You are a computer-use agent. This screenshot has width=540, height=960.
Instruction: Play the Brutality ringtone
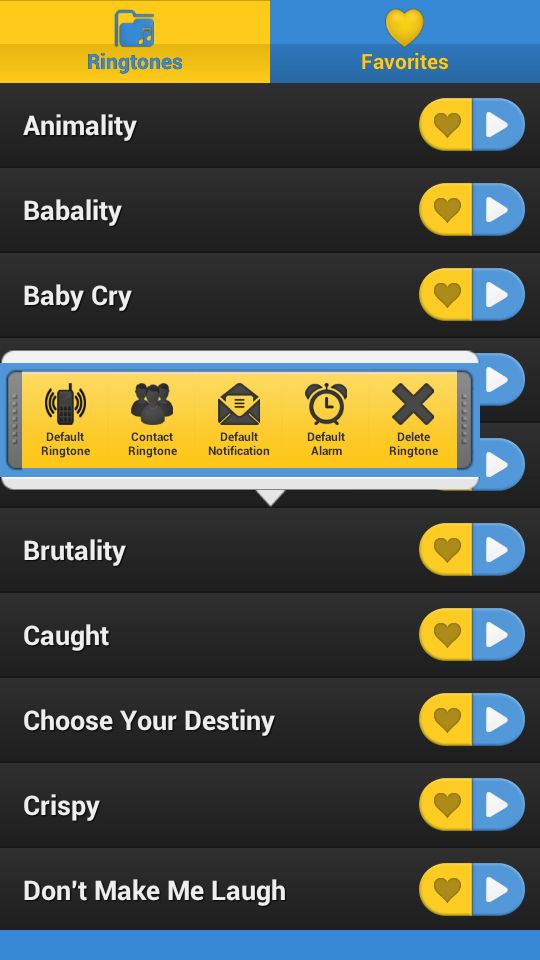coord(498,550)
